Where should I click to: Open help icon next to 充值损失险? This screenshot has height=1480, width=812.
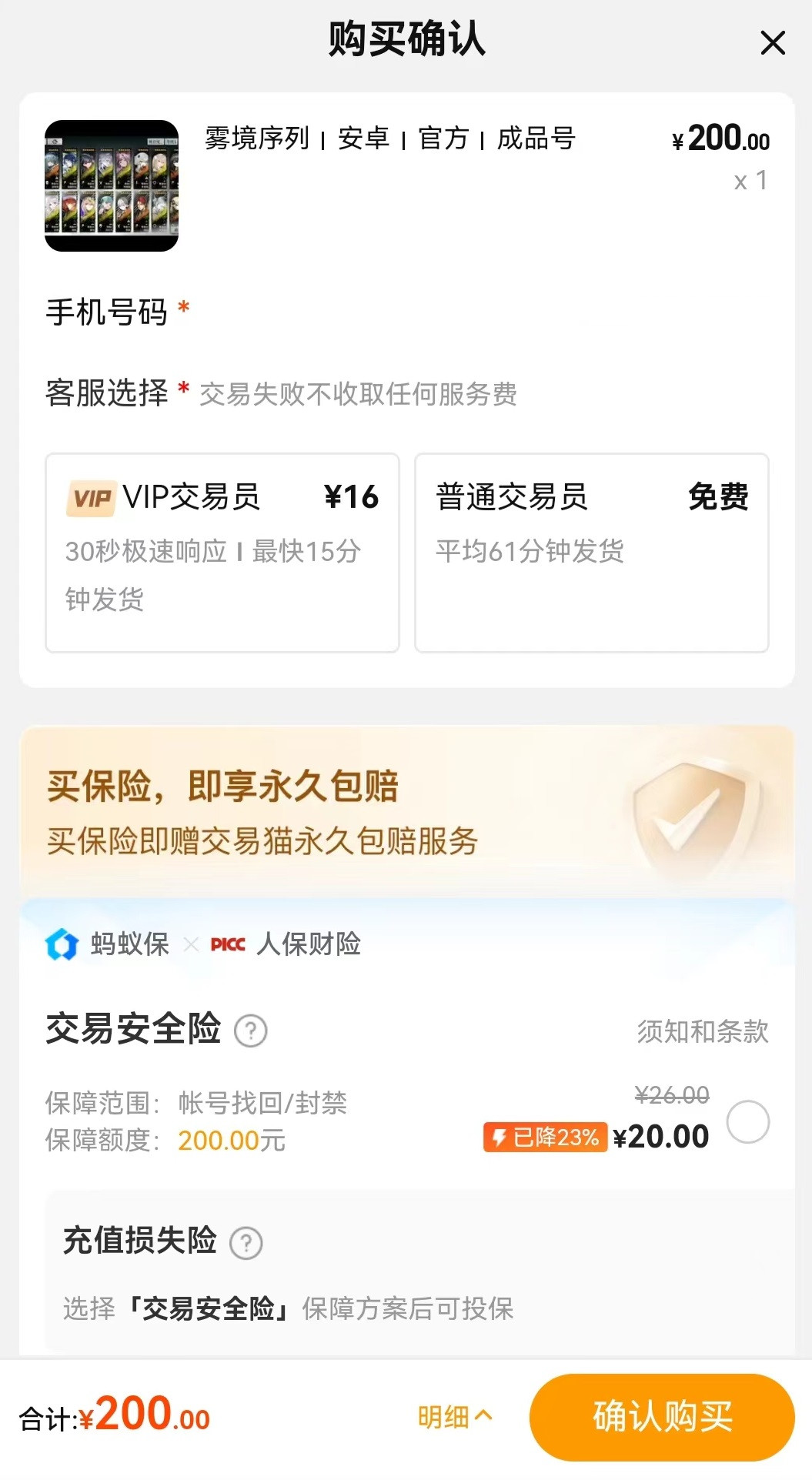click(246, 1242)
